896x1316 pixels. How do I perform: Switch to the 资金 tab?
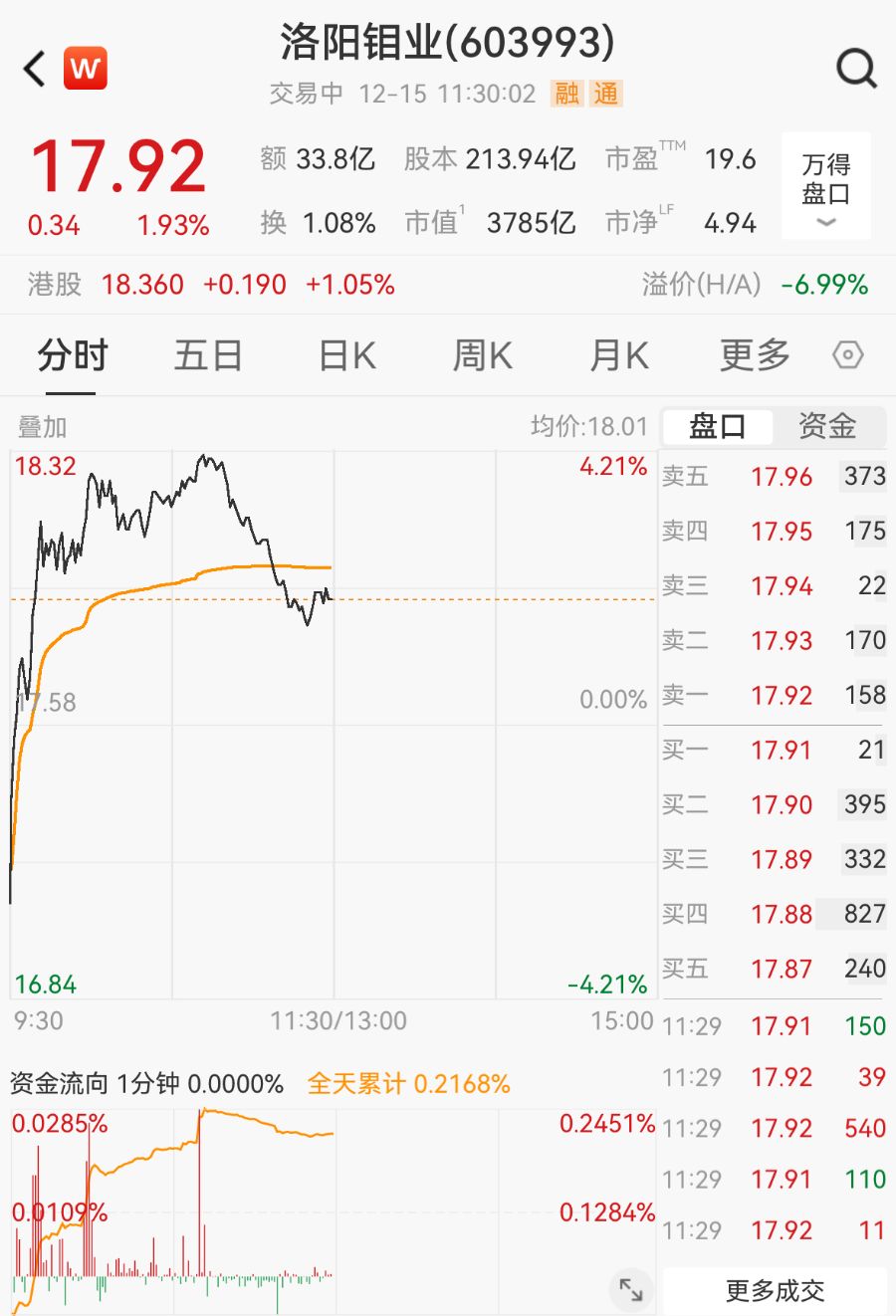827,427
